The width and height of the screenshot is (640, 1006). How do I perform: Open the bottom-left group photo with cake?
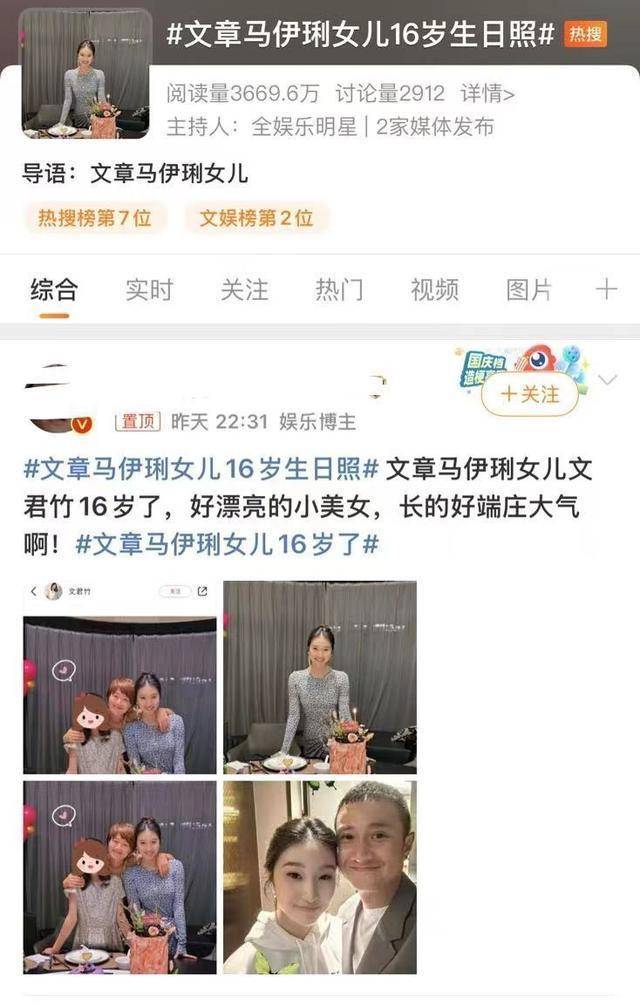click(x=120, y=877)
